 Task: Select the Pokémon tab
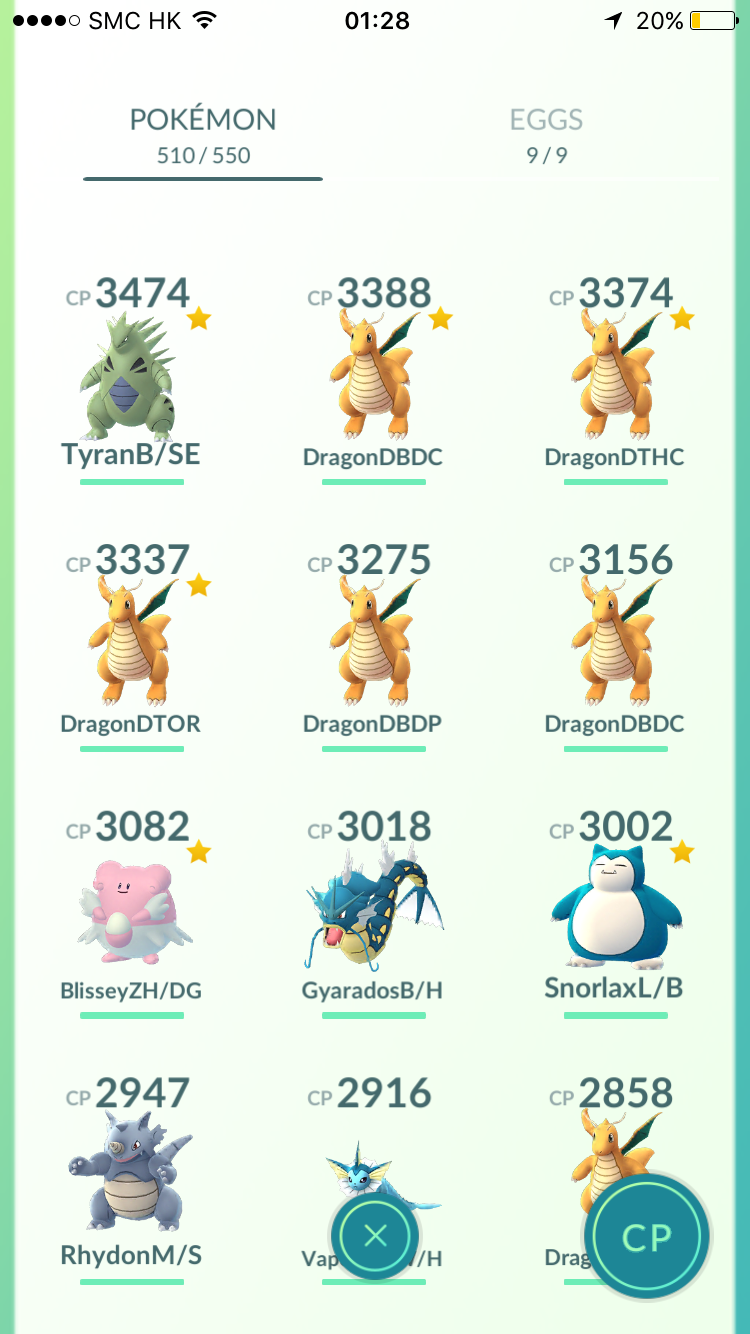pyautogui.click(x=203, y=136)
